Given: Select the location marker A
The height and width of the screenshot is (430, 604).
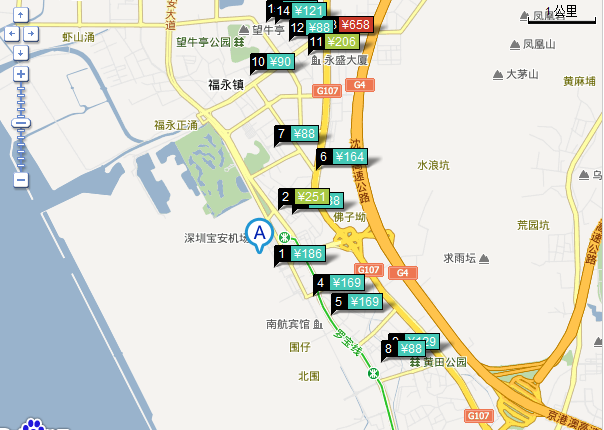Looking at the screenshot, I should [x=261, y=234].
